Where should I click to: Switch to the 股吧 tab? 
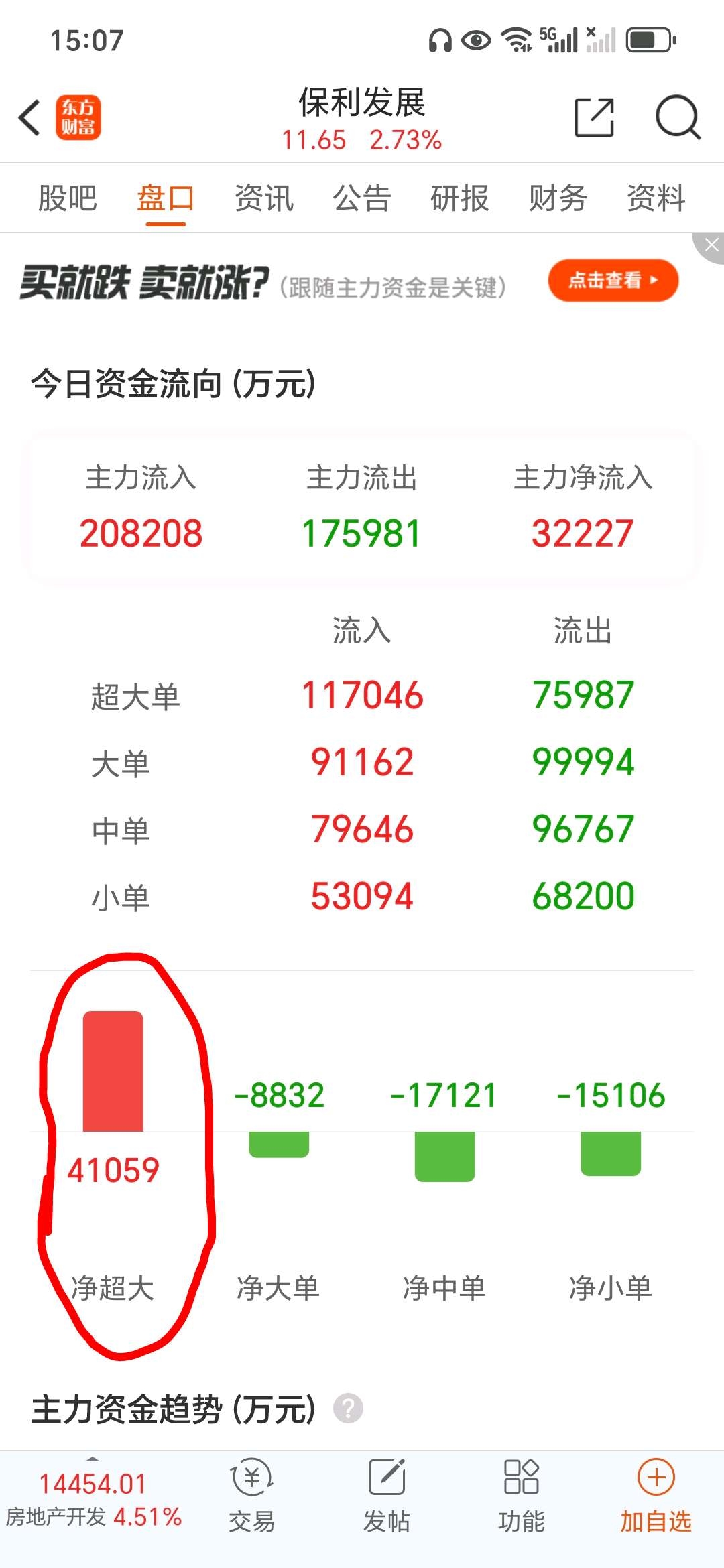pyautogui.click(x=67, y=198)
